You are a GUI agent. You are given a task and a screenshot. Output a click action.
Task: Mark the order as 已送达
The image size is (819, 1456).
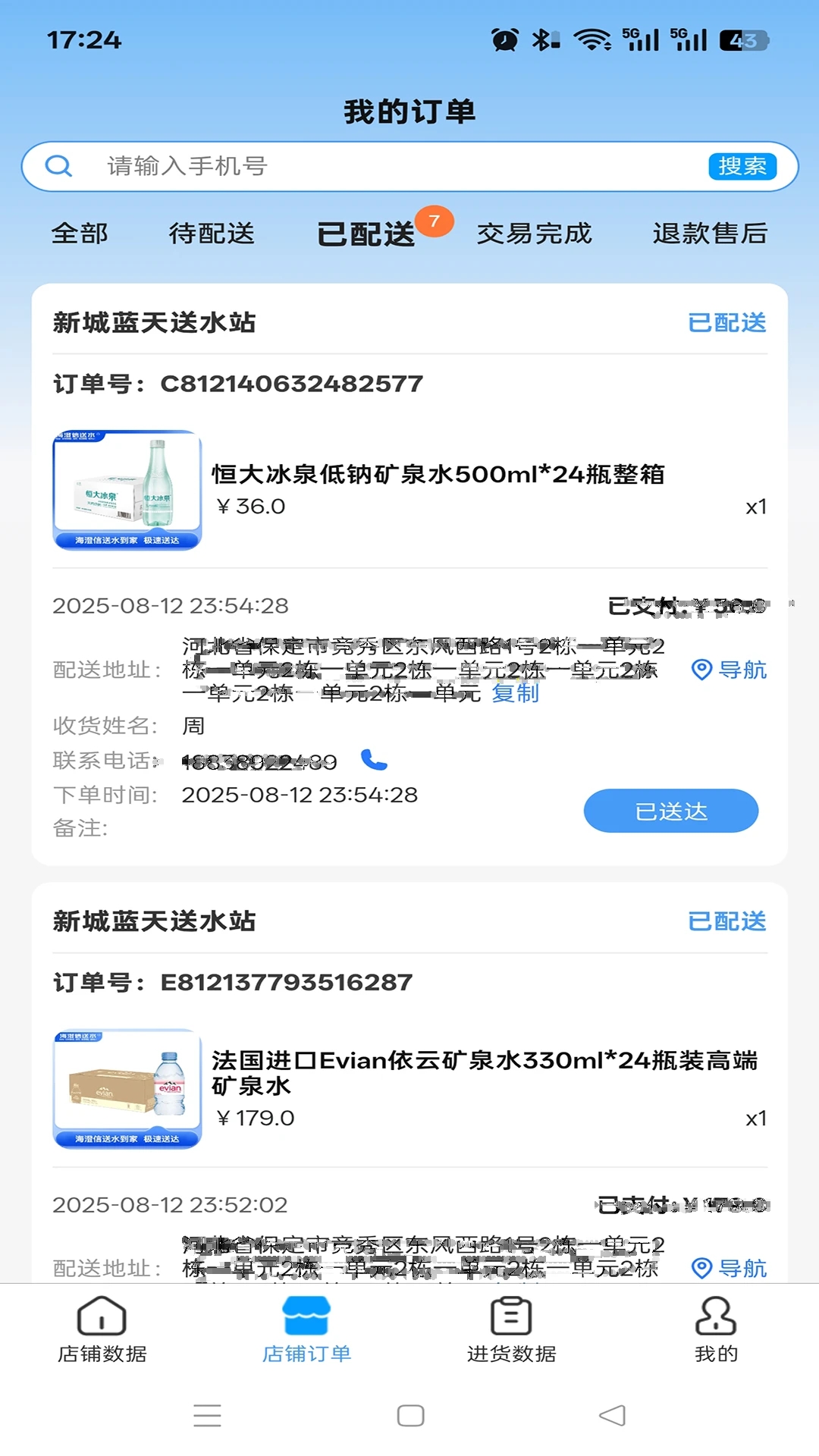[670, 811]
